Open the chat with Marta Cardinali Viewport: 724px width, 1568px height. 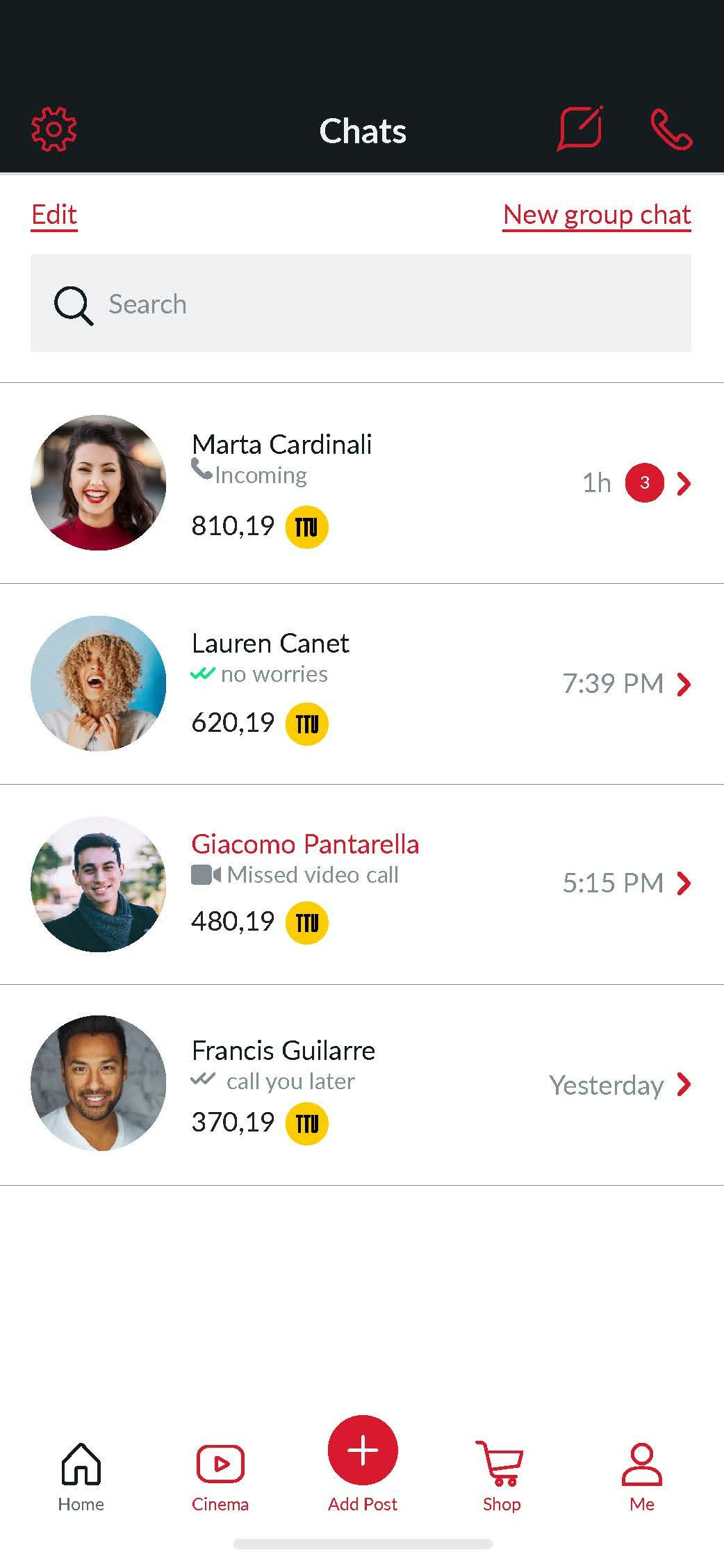(x=362, y=483)
